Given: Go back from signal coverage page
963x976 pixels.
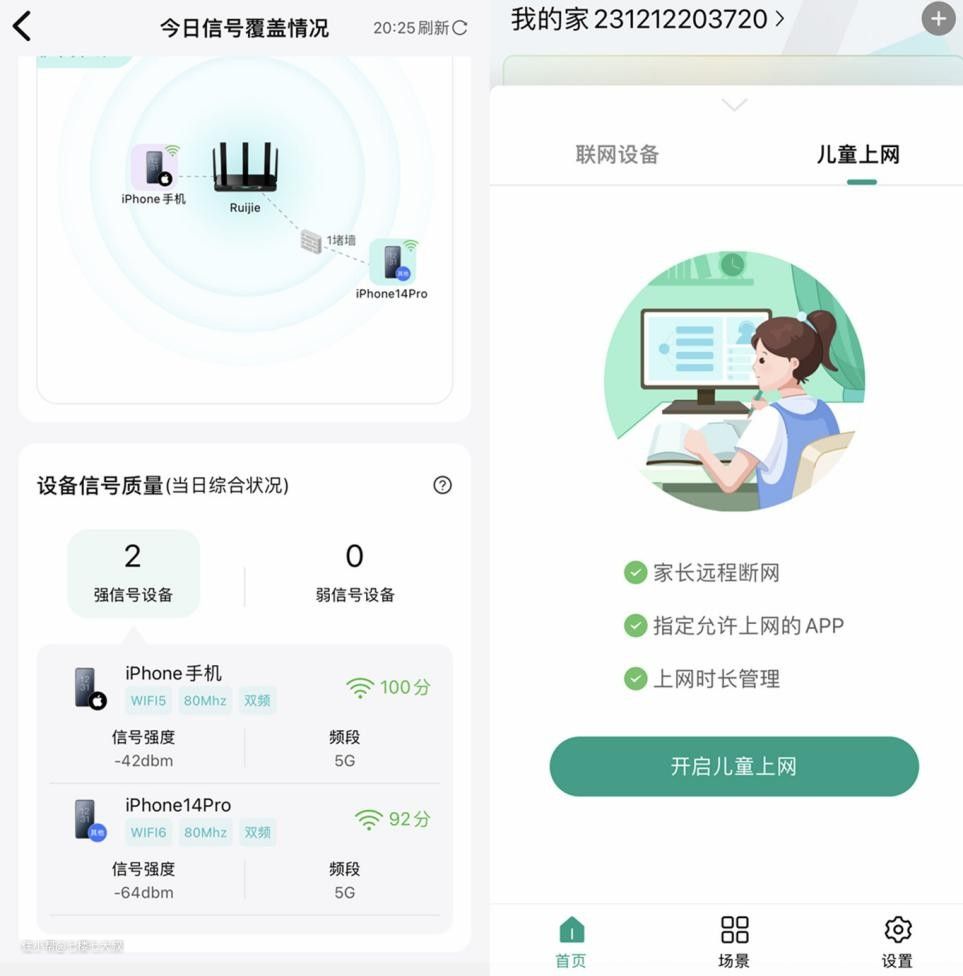Looking at the screenshot, I should [x=22, y=27].
